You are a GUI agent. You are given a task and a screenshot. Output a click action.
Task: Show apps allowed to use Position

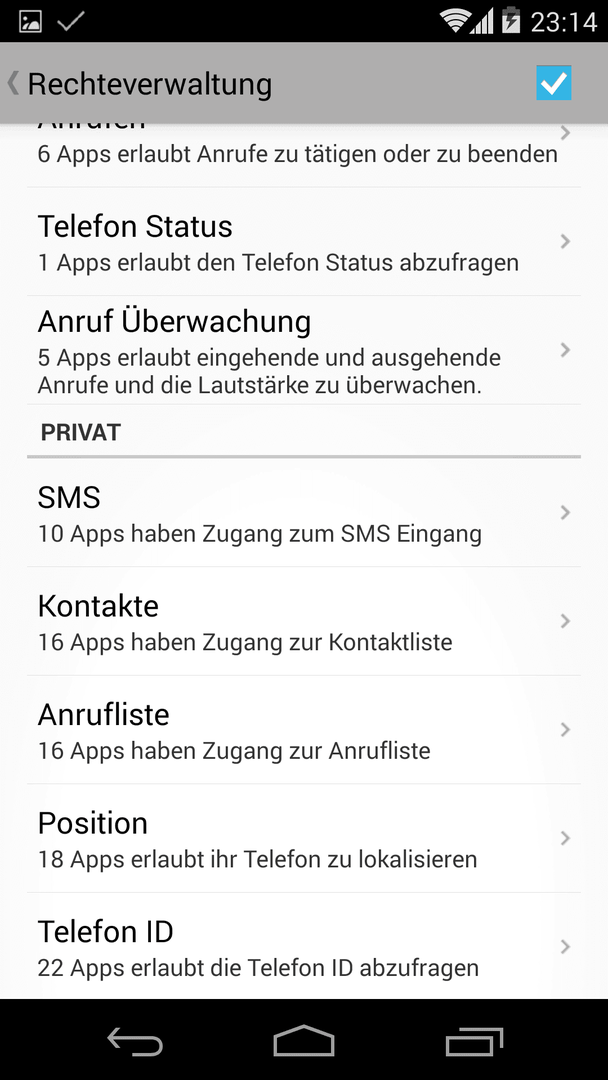[x=304, y=838]
